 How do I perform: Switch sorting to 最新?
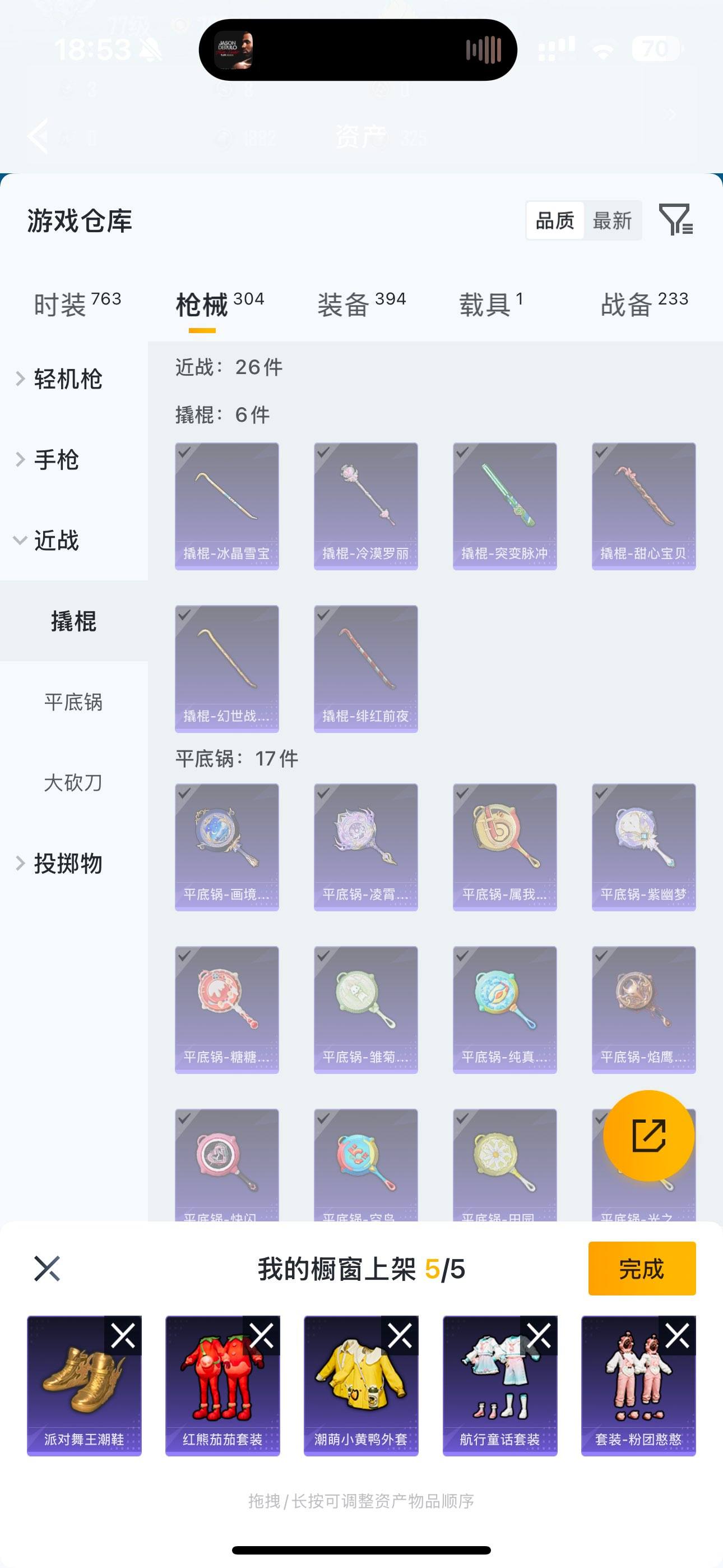[x=613, y=220]
